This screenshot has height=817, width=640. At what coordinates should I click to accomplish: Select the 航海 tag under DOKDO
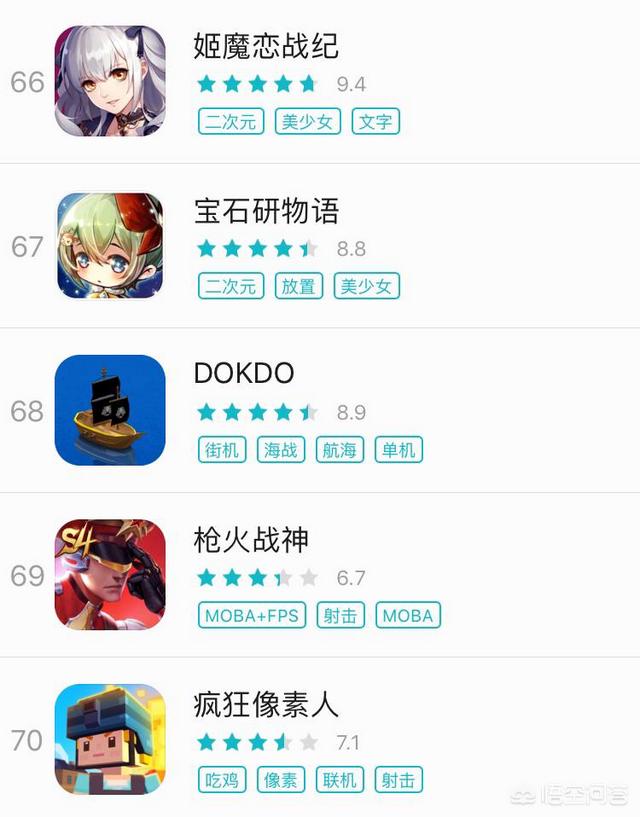click(340, 450)
